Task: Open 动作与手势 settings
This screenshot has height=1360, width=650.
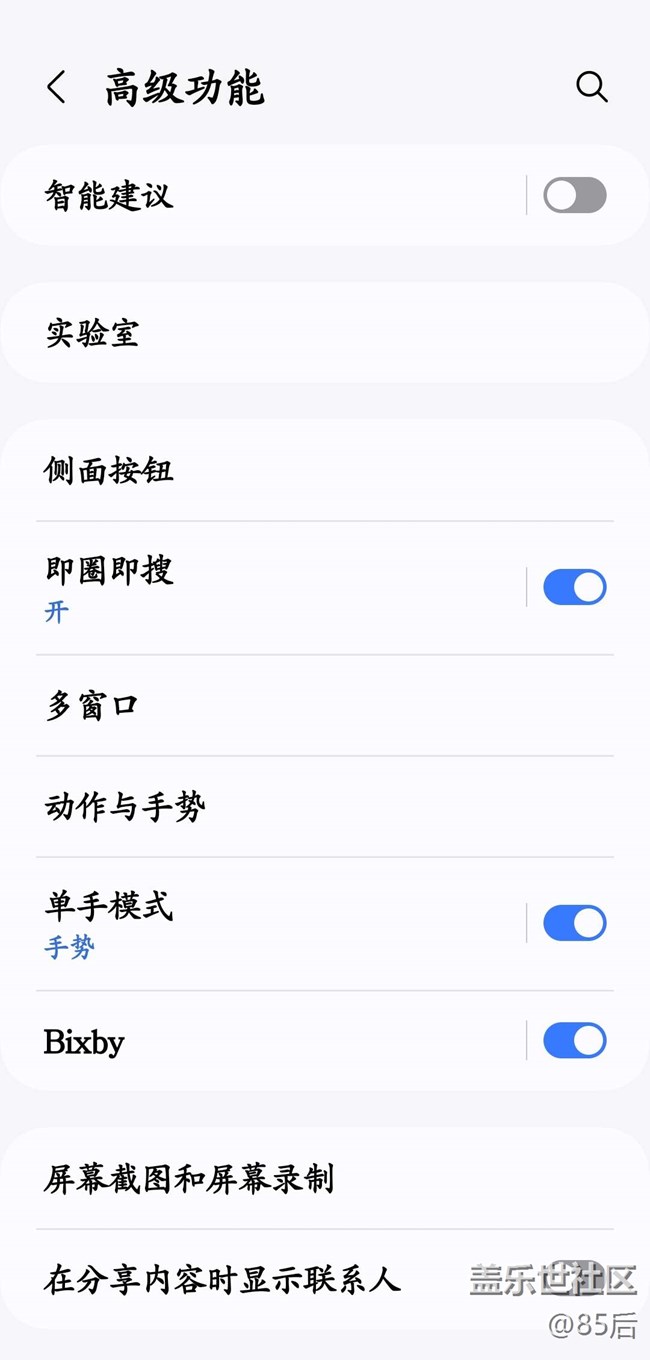Action: (300, 806)
